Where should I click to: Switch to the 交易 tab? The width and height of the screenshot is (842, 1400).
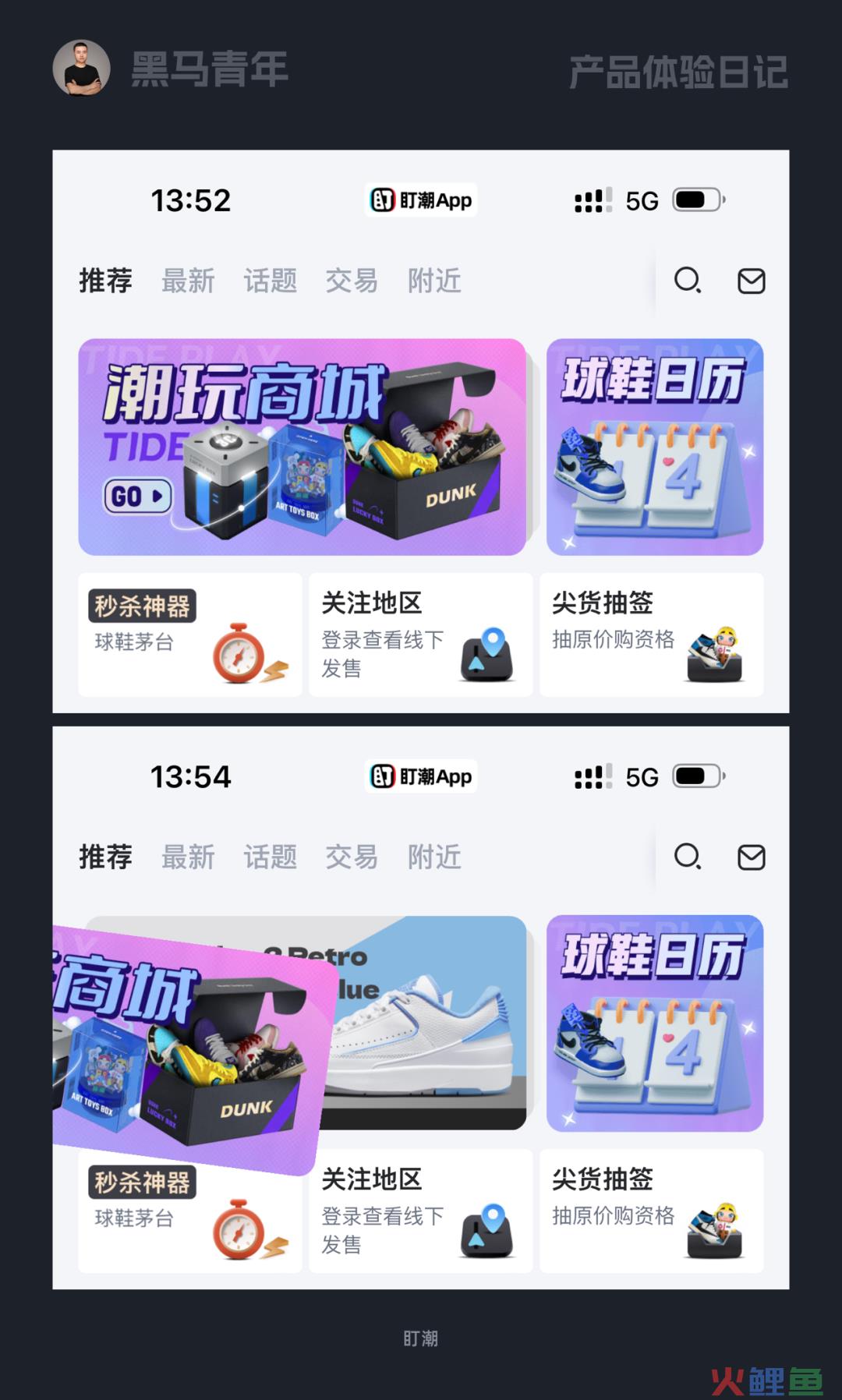[352, 281]
